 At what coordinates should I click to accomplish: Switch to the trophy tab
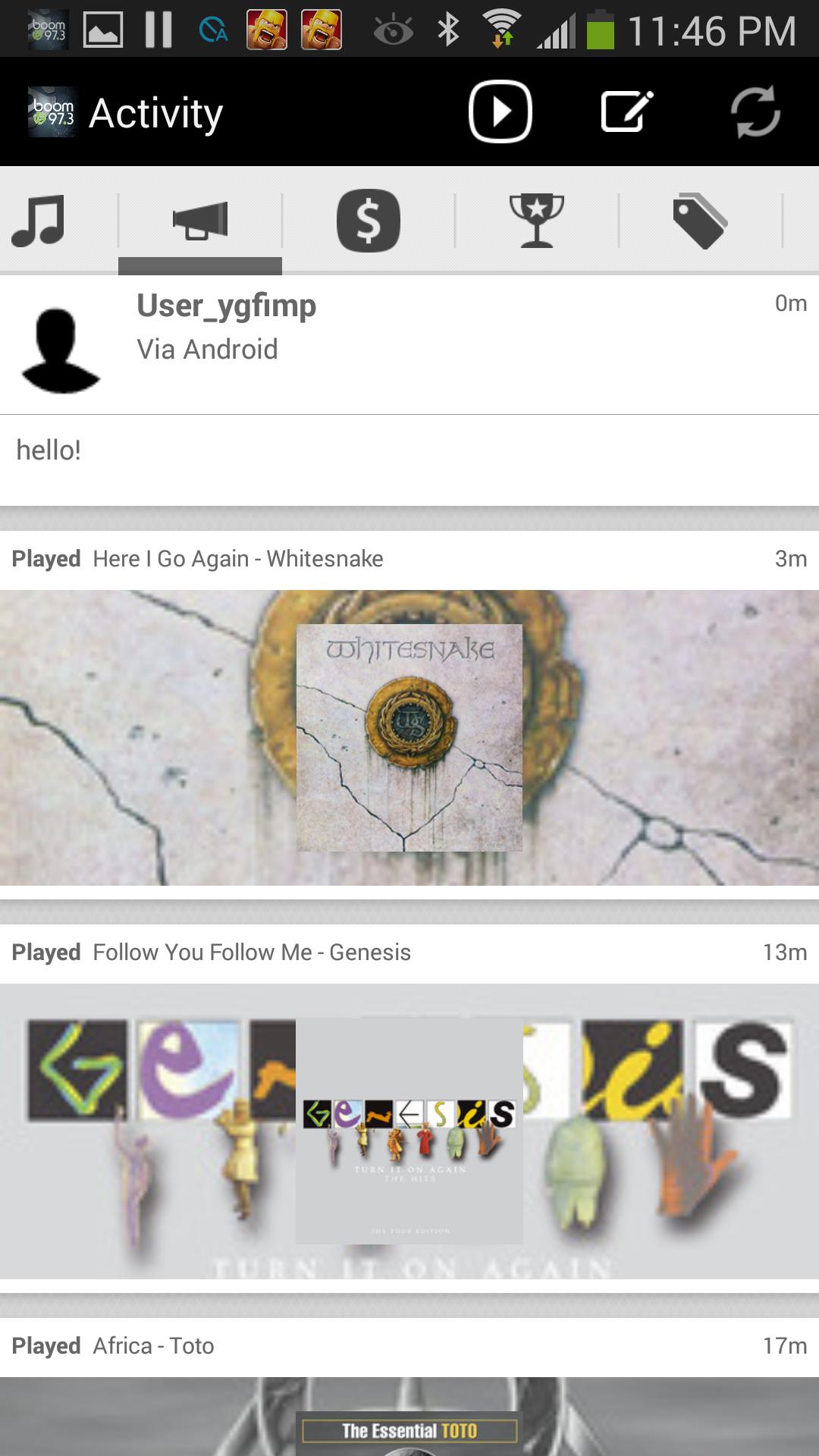point(536,221)
